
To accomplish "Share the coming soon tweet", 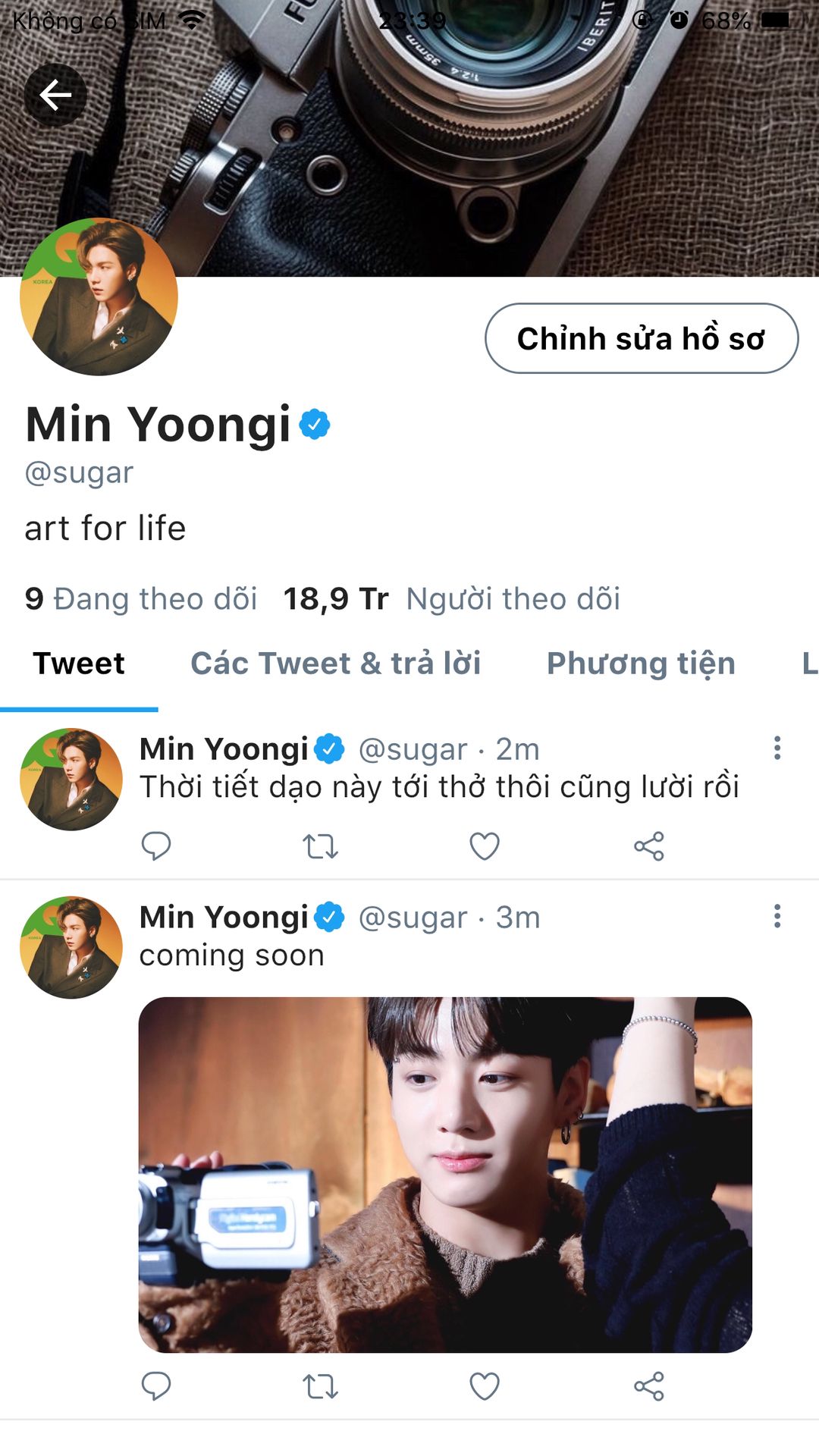I will (649, 1387).
